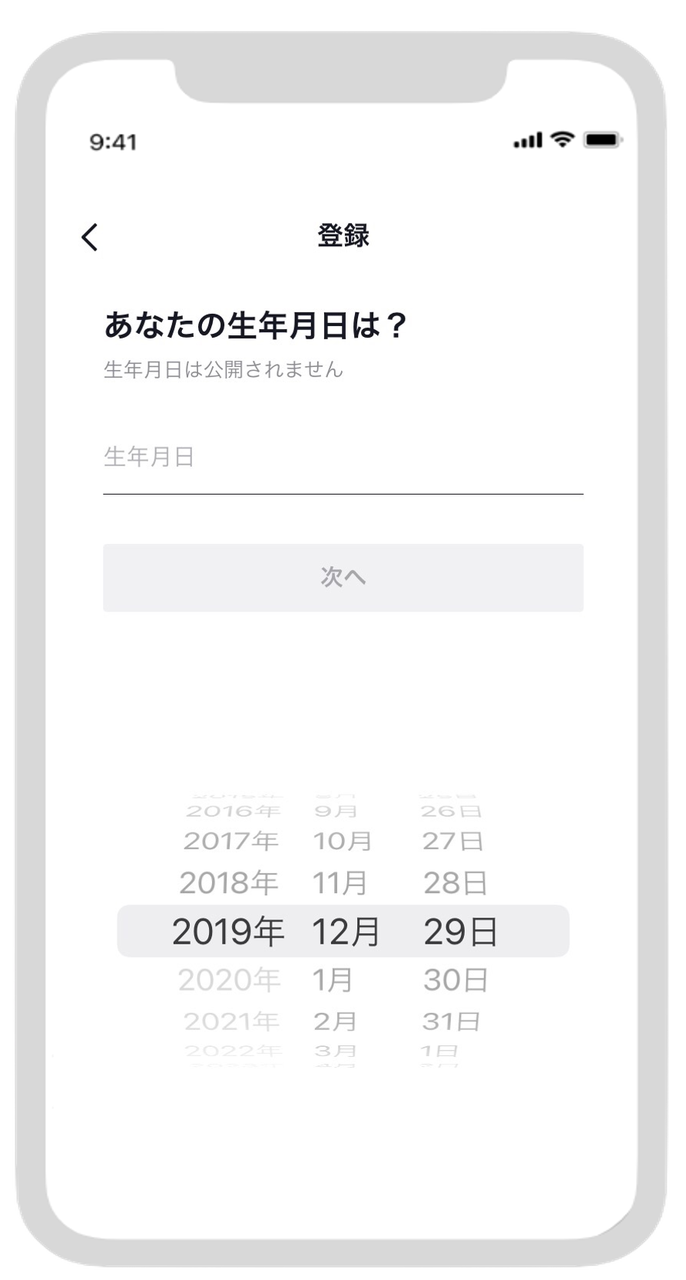This screenshot has height=1280, width=686.
Task: Pick 2017年 from the year column
Action: (231, 841)
